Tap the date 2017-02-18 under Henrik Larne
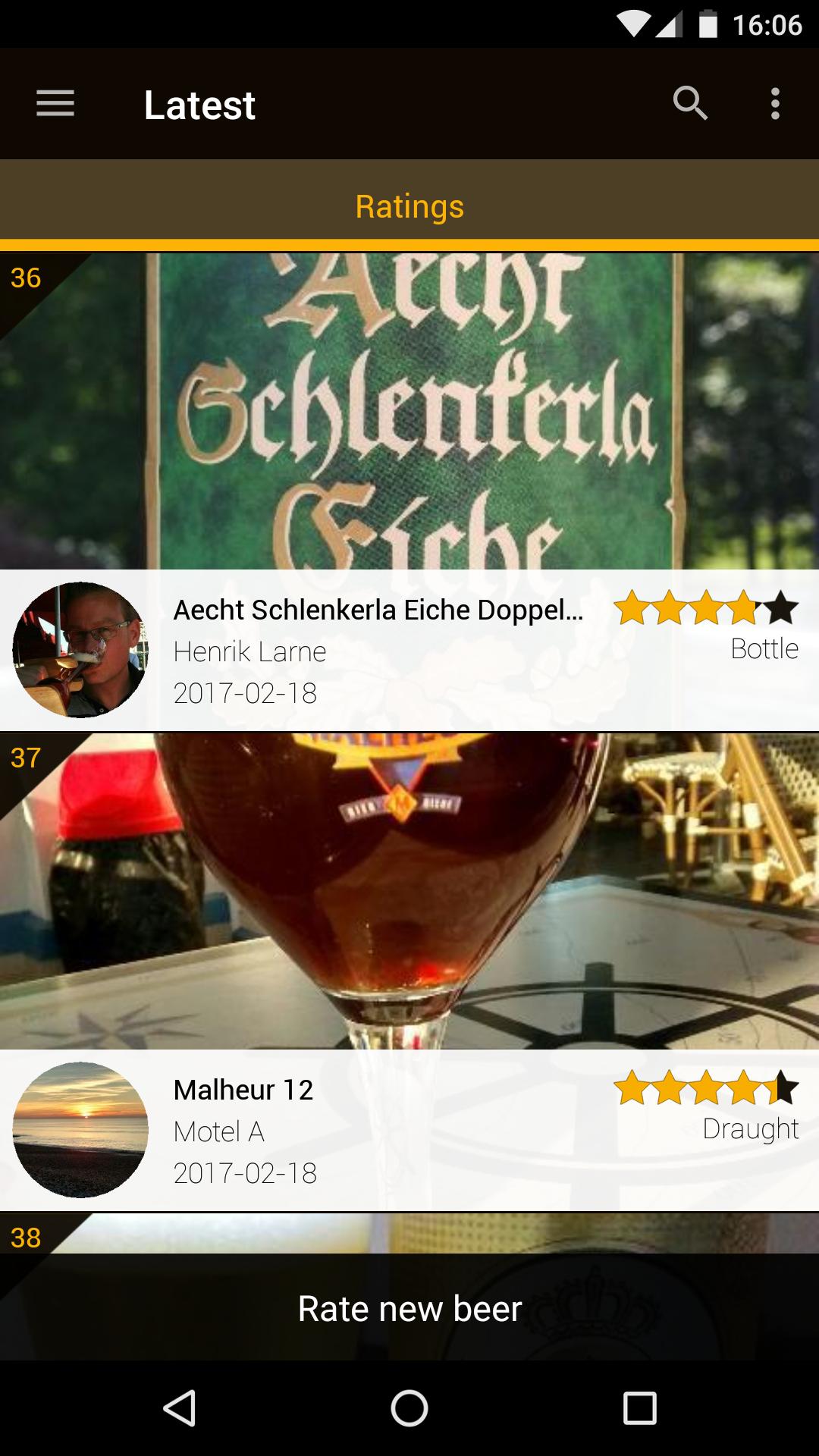Screen dimensions: 819x1456 coord(244,692)
